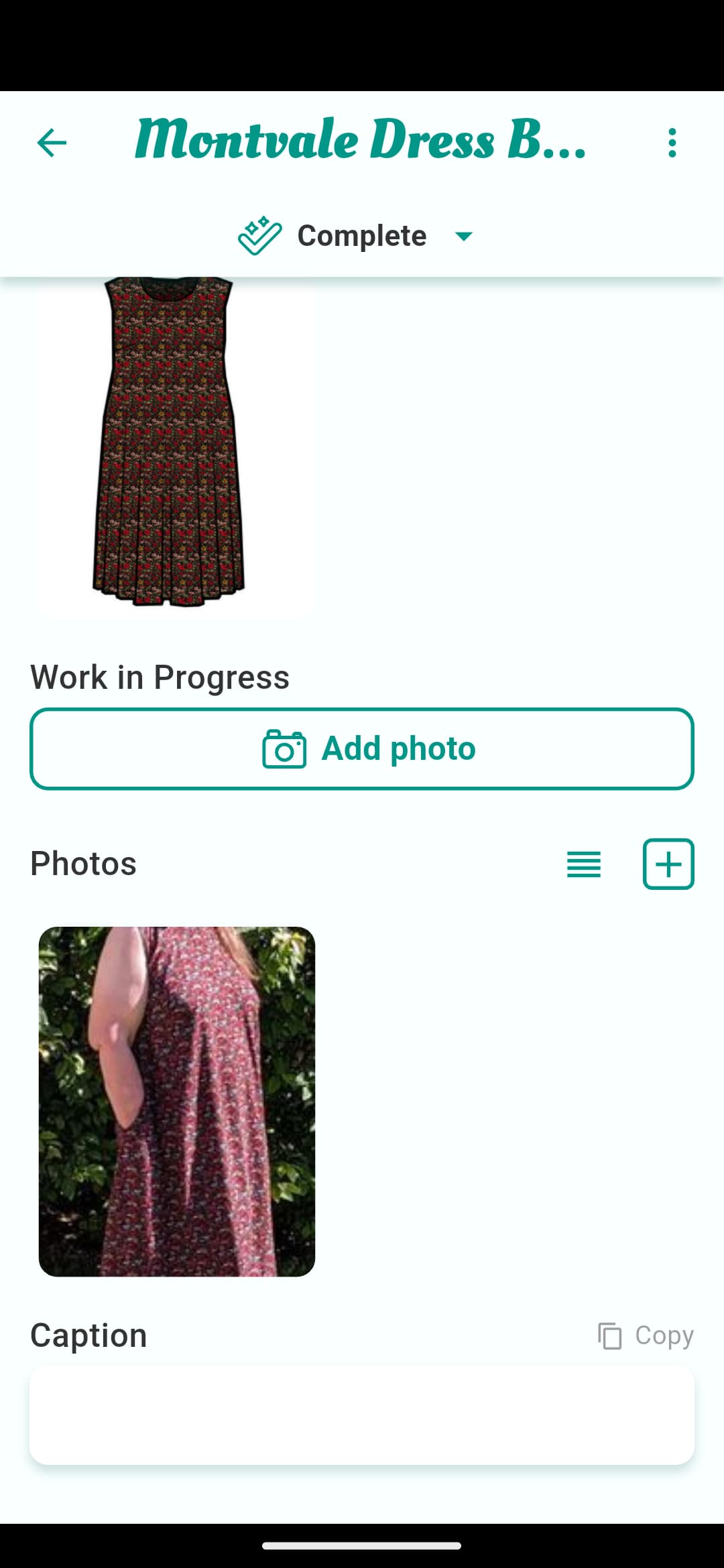Copy the caption text
The height and width of the screenshot is (1568, 724).
(x=646, y=1335)
